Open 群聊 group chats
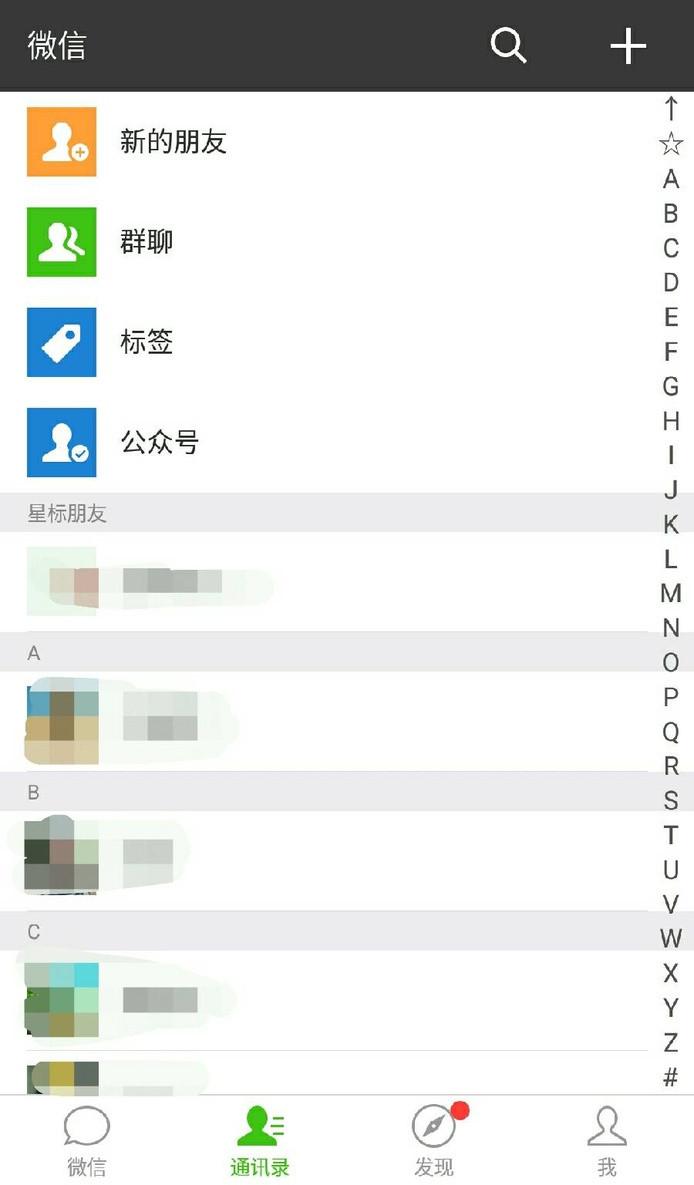The image size is (694, 1185). tap(324, 242)
